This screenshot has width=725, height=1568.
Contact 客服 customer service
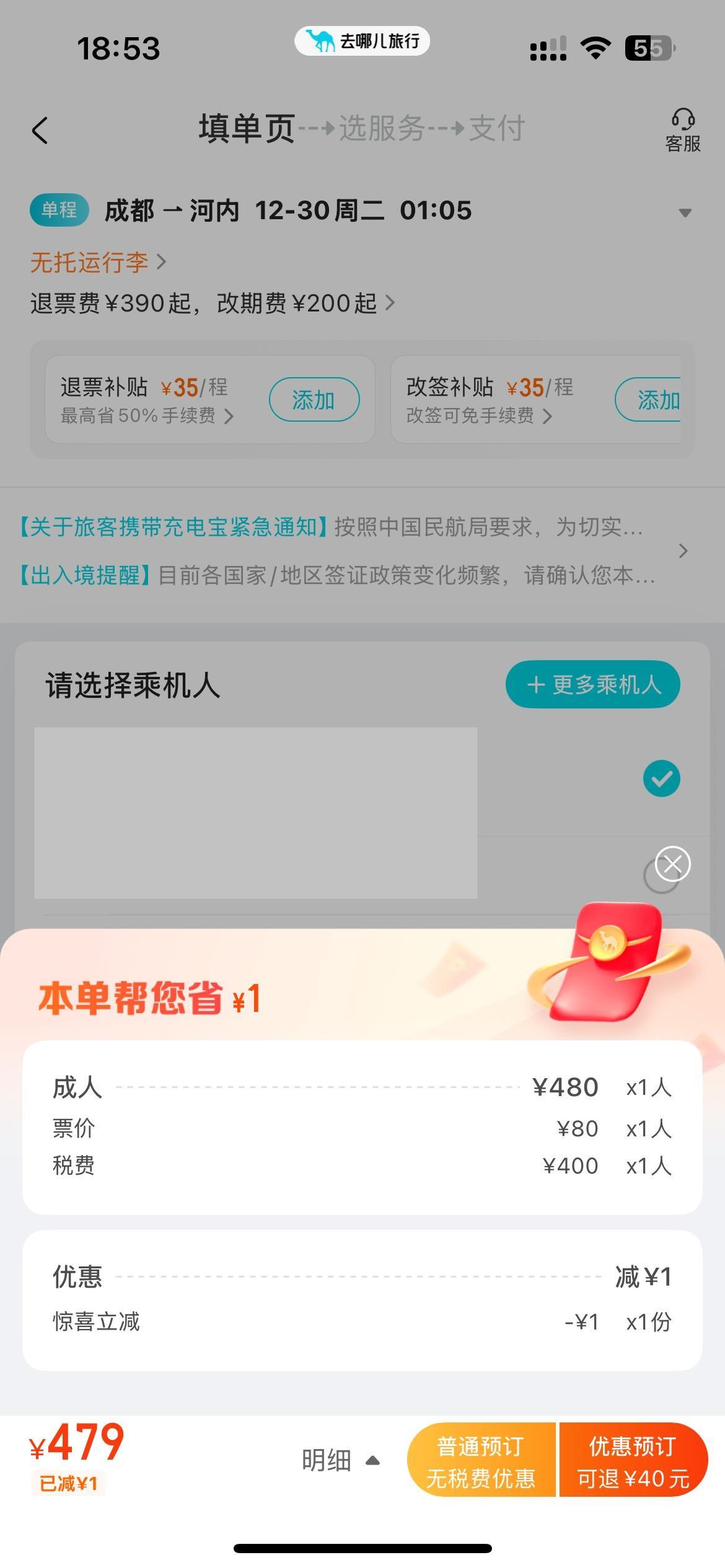pyautogui.click(x=682, y=131)
